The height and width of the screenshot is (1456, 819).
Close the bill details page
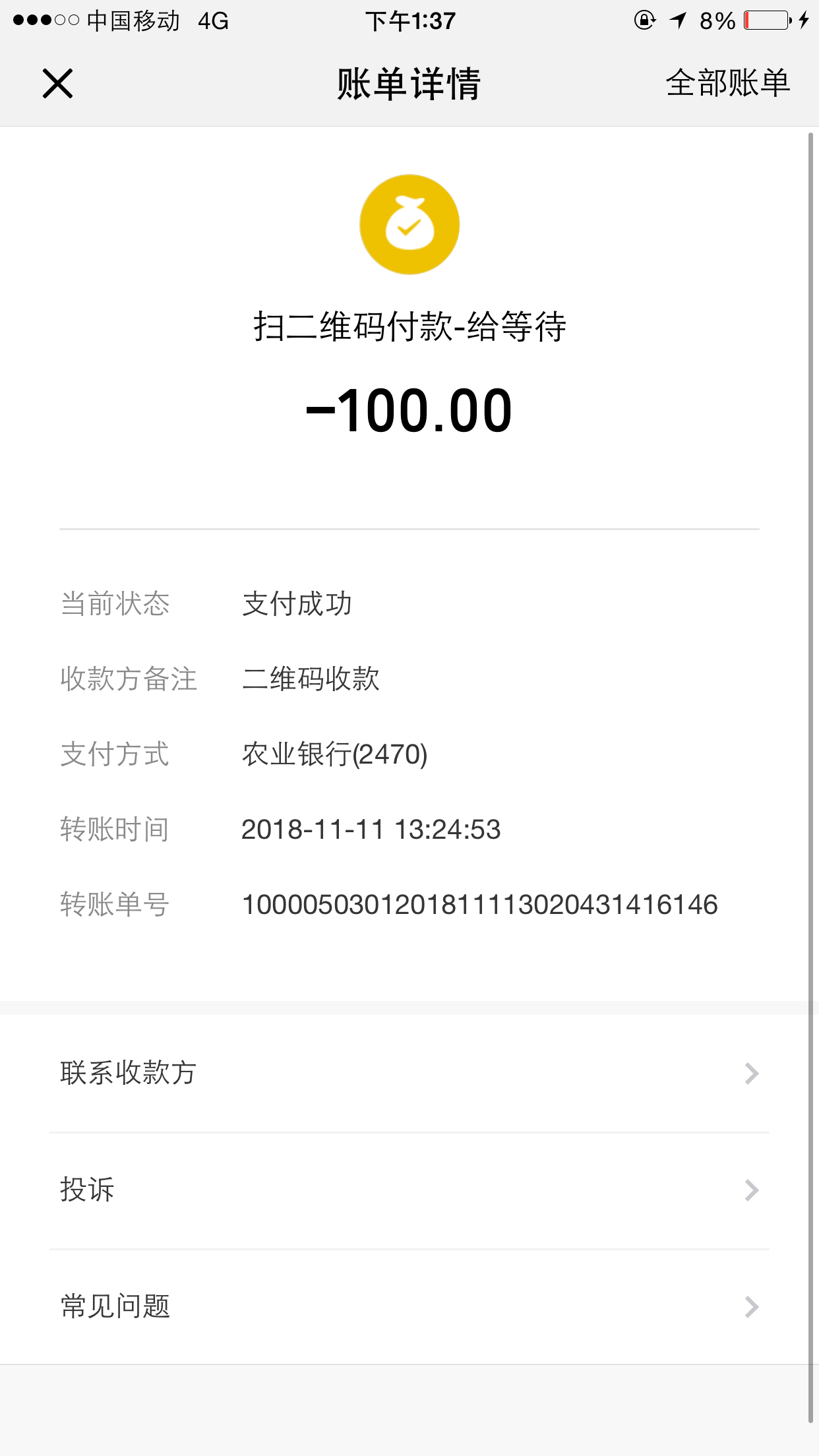[x=57, y=84]
